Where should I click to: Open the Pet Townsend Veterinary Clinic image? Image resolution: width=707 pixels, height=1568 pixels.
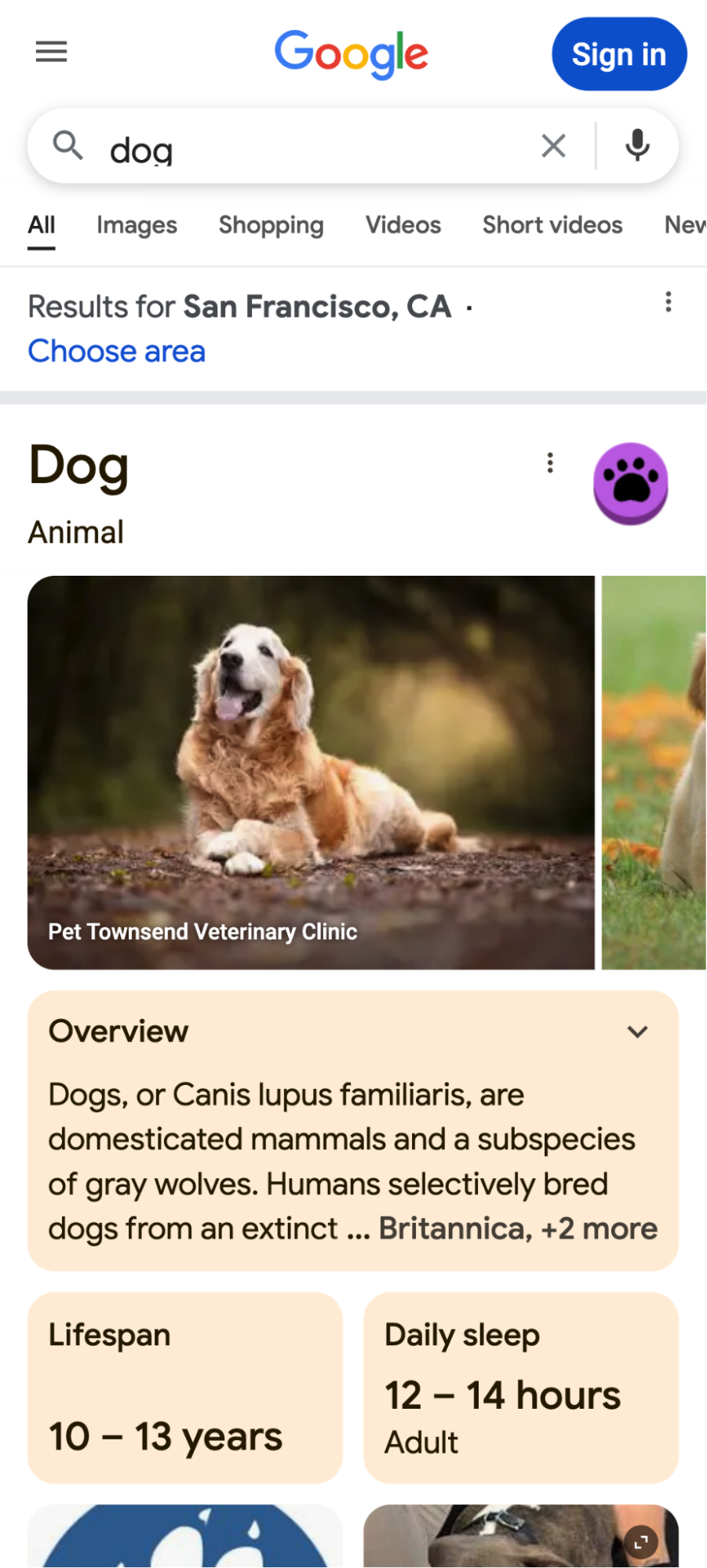pos(311,773)
